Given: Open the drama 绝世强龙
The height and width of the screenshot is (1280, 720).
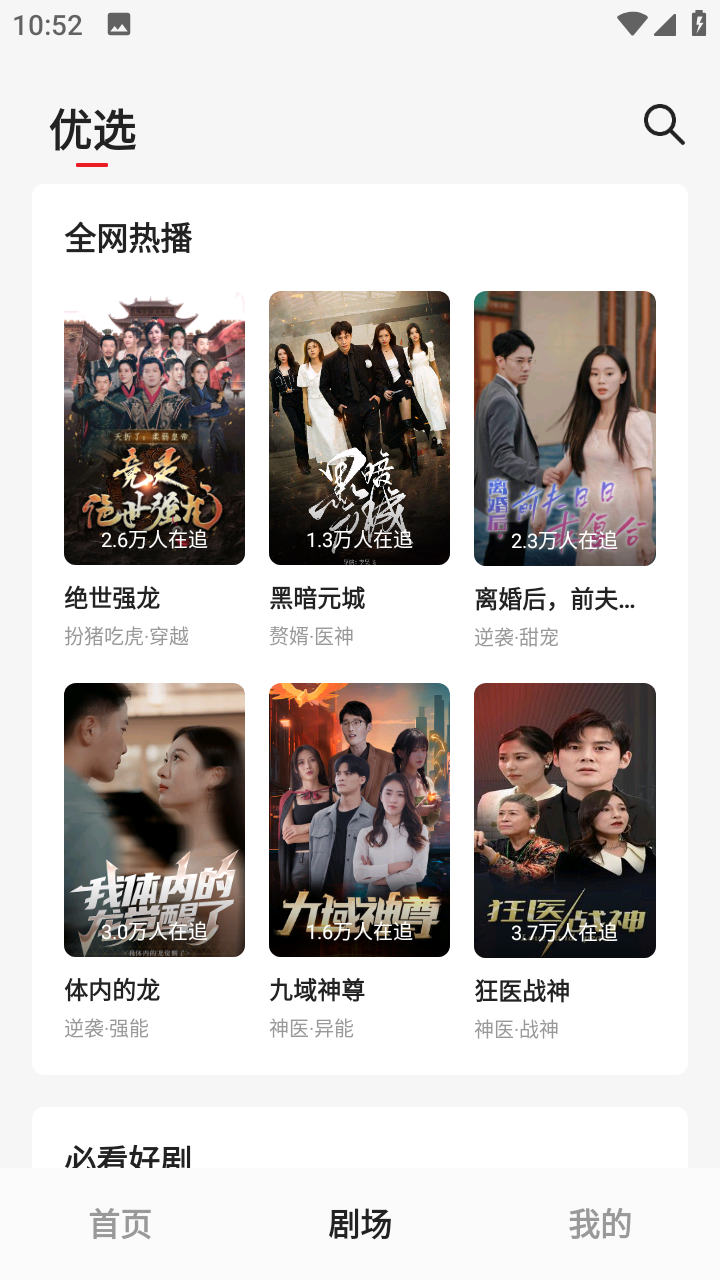Looking at the screenshot, I should coord(154,428).
